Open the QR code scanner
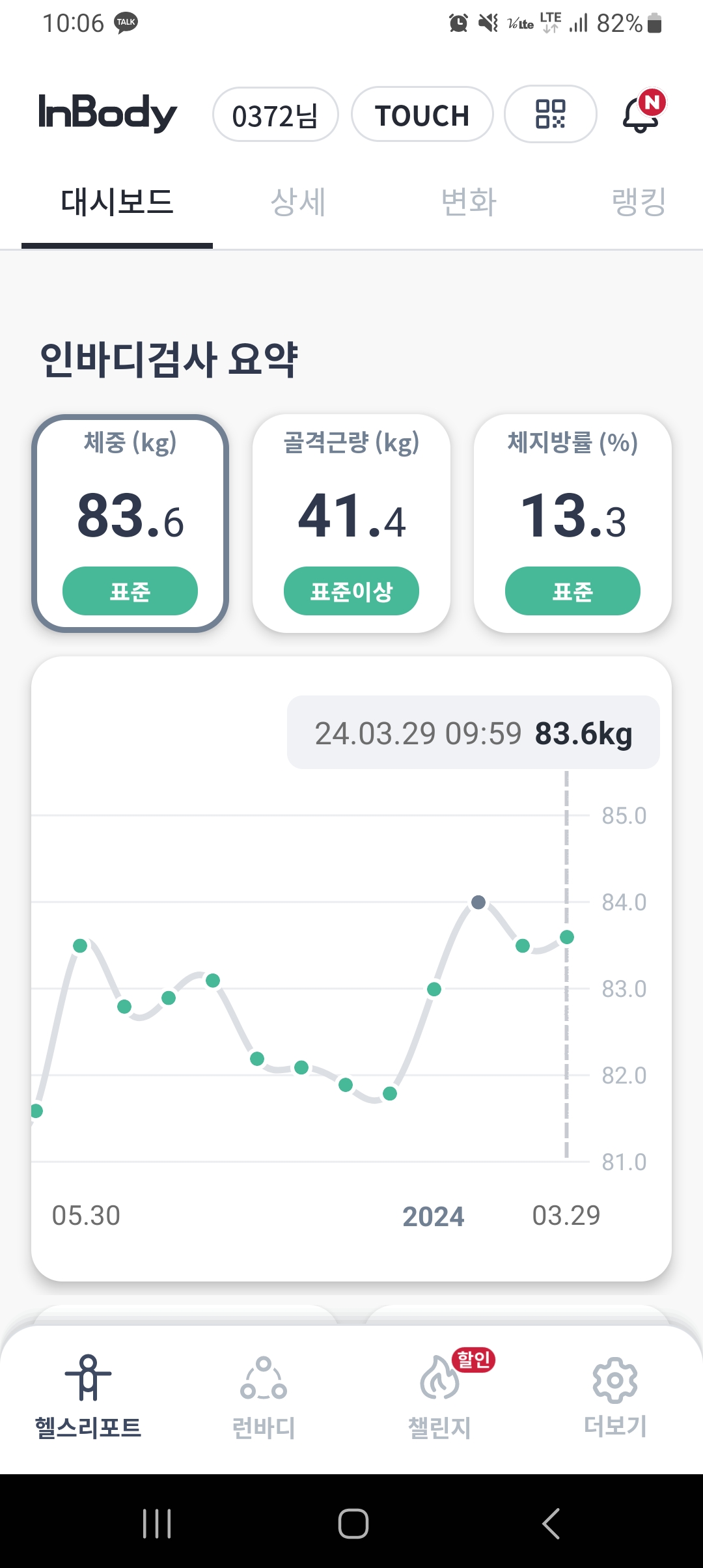 [x=551, y=114]
